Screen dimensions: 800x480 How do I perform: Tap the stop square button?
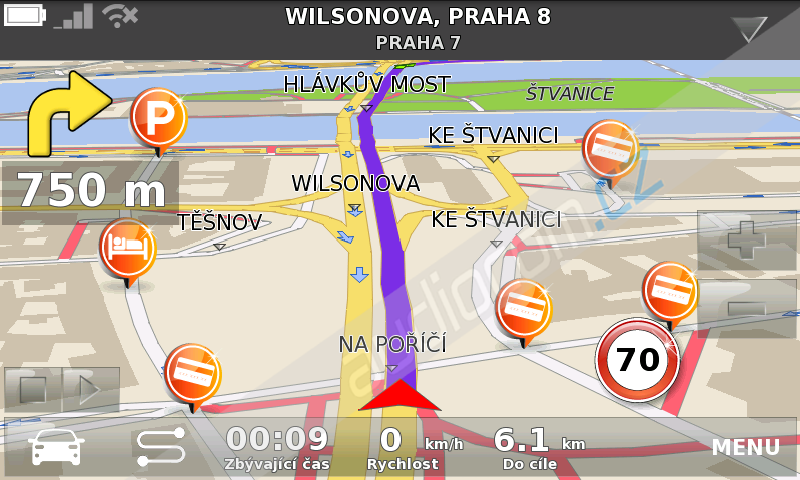pyautogui.click(x=32, y=390)
